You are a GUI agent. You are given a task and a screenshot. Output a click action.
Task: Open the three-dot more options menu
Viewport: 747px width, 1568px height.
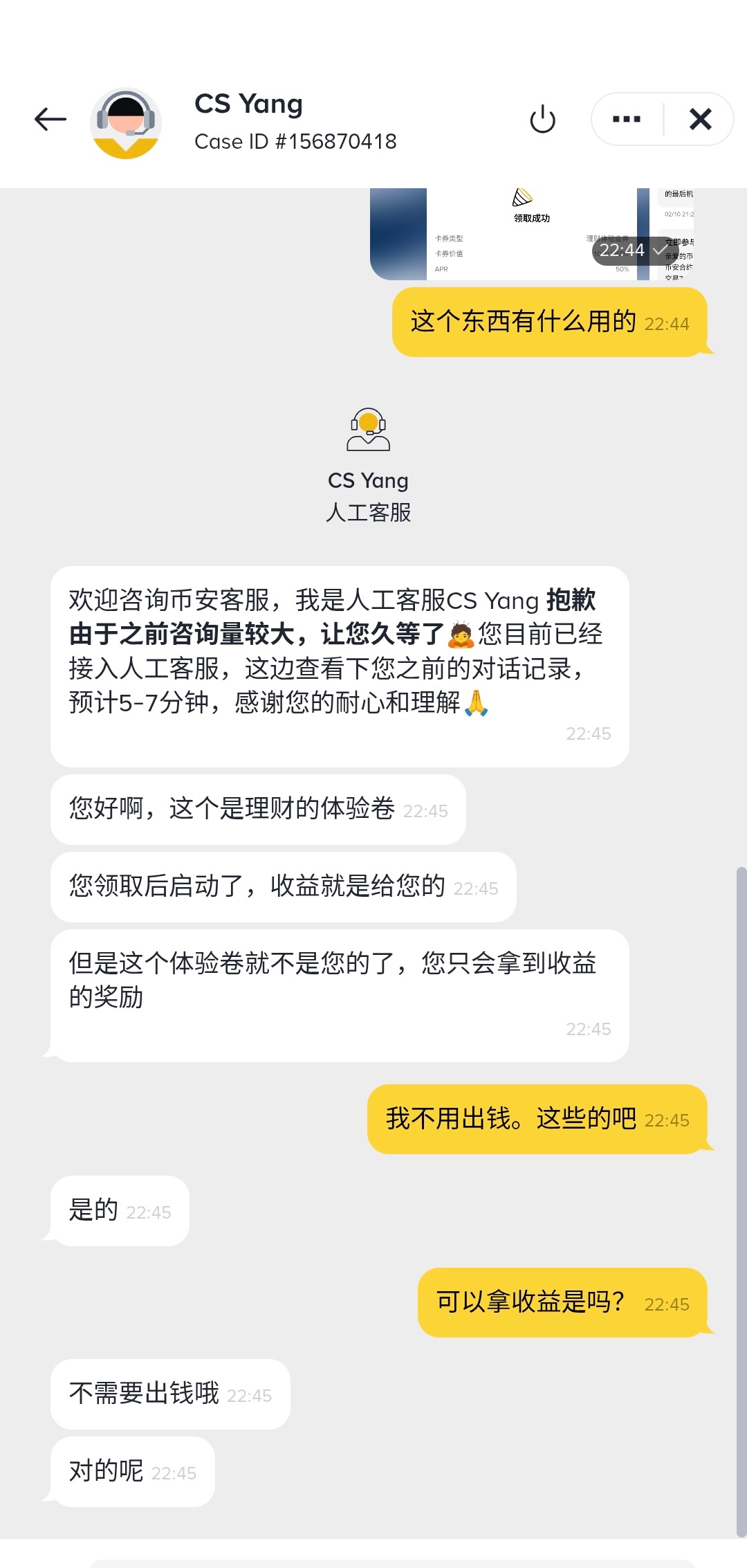click(x=627, y=119)
